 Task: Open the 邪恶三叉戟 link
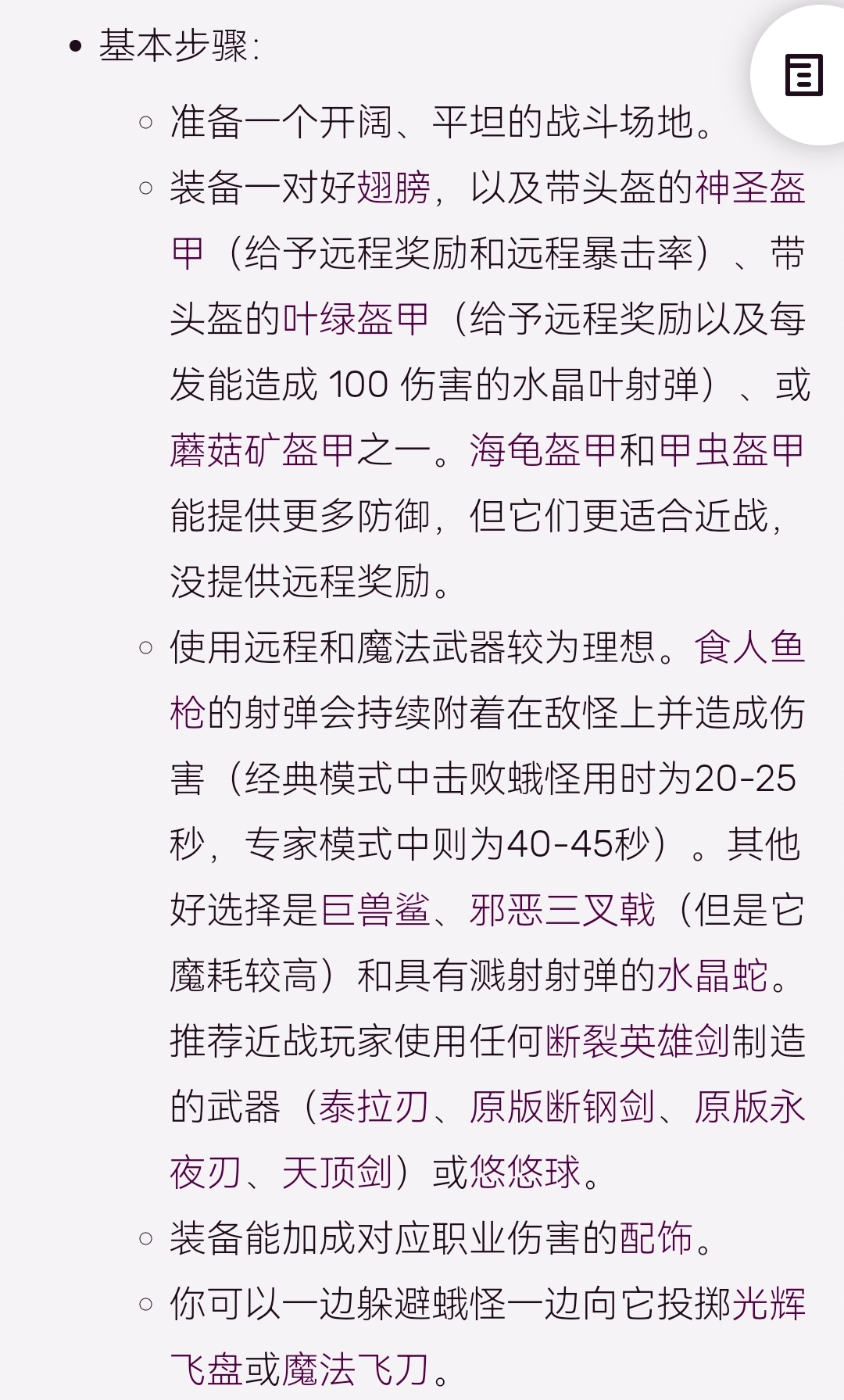[x=562, y=910]
